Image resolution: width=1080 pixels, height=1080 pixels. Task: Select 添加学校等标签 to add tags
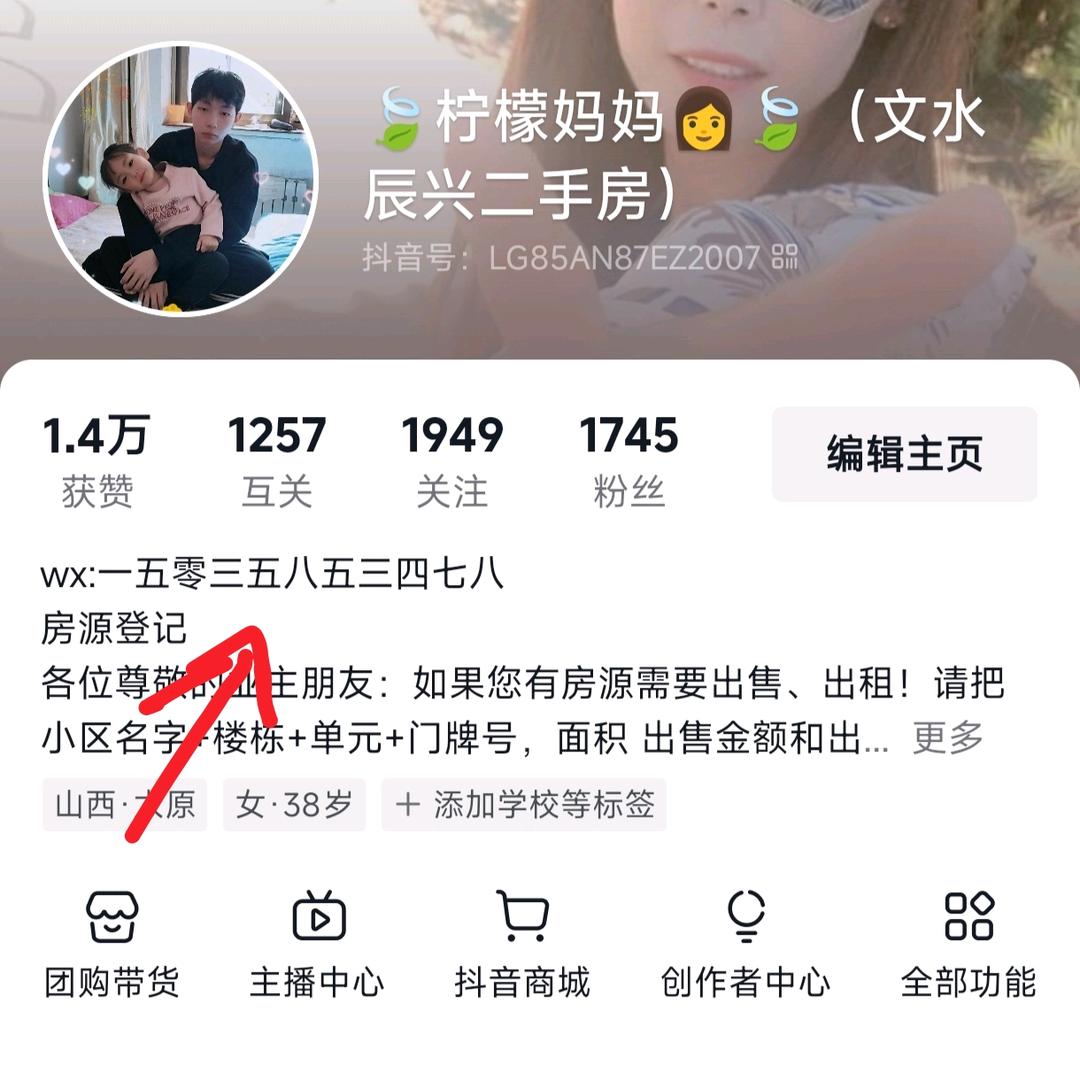point(524,805)
